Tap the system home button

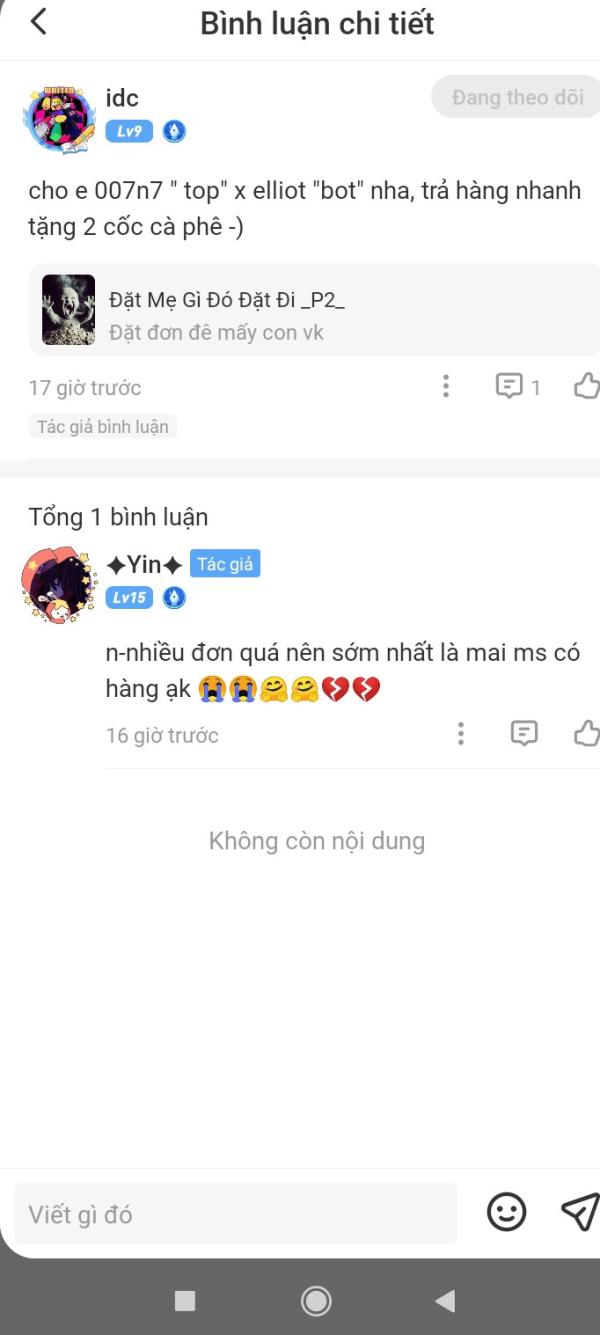[316, 1300]
